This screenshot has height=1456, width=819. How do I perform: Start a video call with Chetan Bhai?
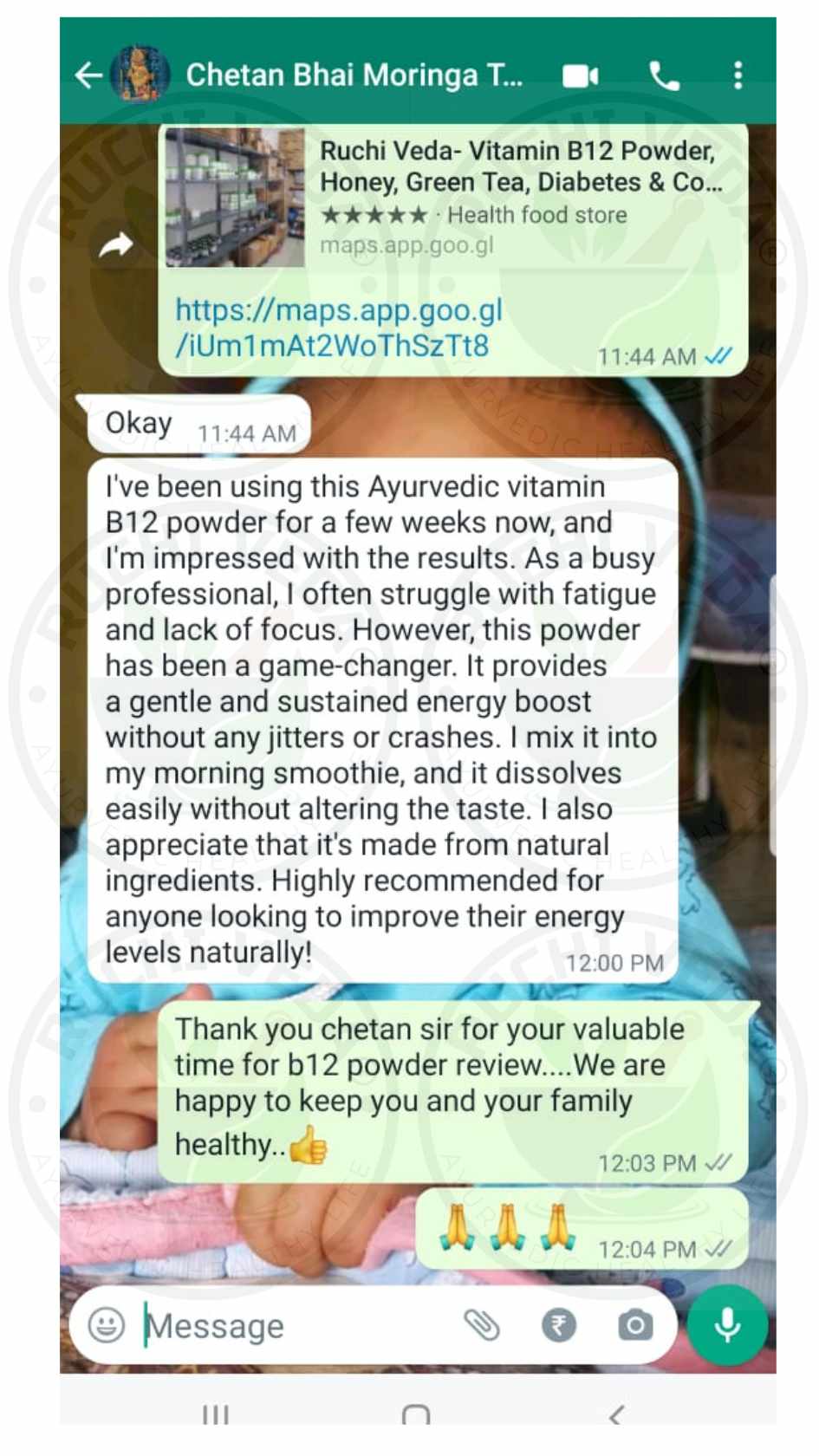[x=580, y=76]
